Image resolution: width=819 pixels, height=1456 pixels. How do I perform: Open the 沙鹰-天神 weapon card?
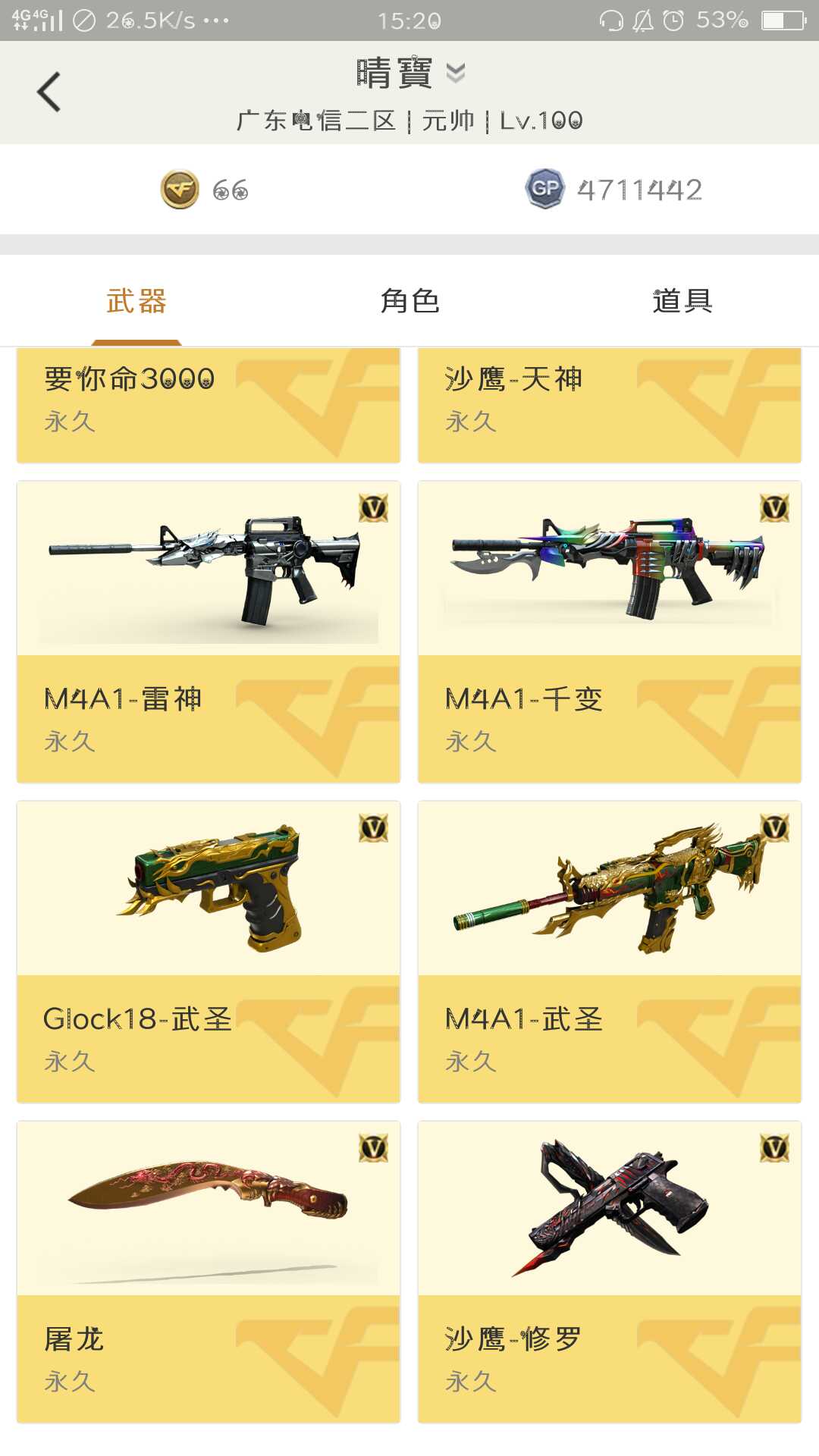[610, 405]
